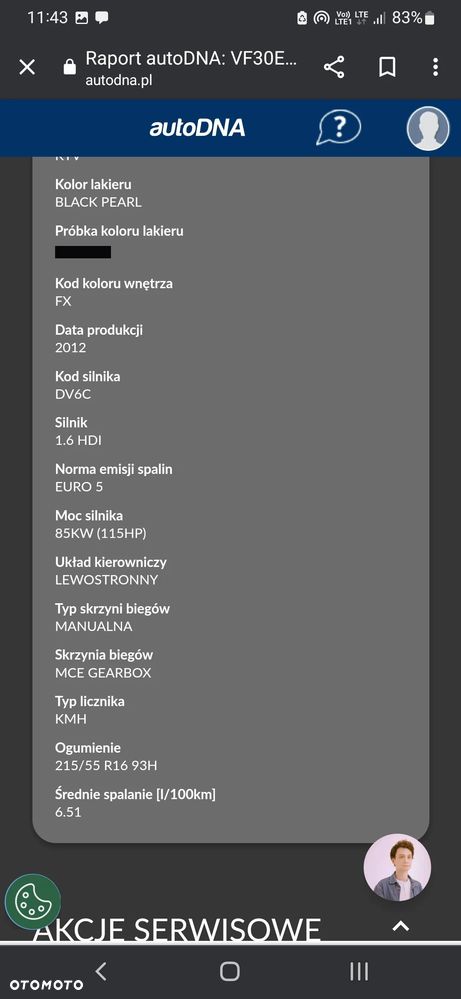Tap the autoDNA logo to go home
461x999 pixels.
[x=197, y=128]
